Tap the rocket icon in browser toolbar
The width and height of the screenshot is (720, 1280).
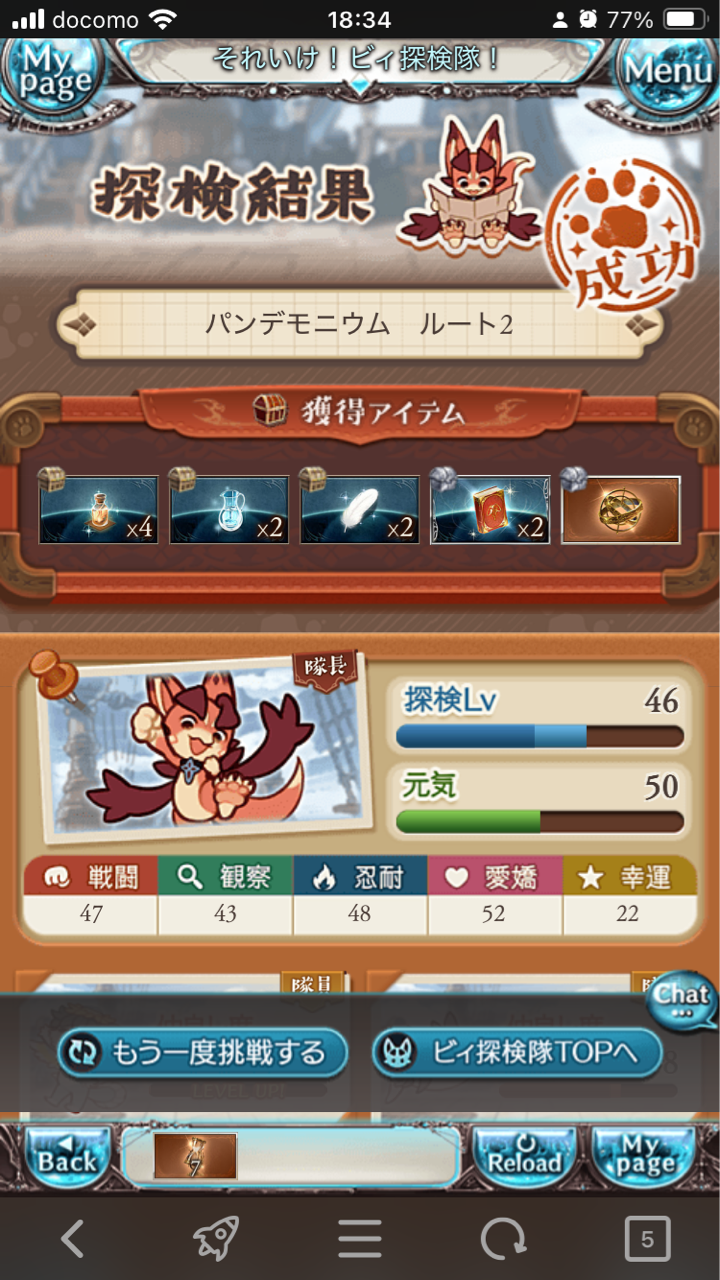coord(216,1240)
